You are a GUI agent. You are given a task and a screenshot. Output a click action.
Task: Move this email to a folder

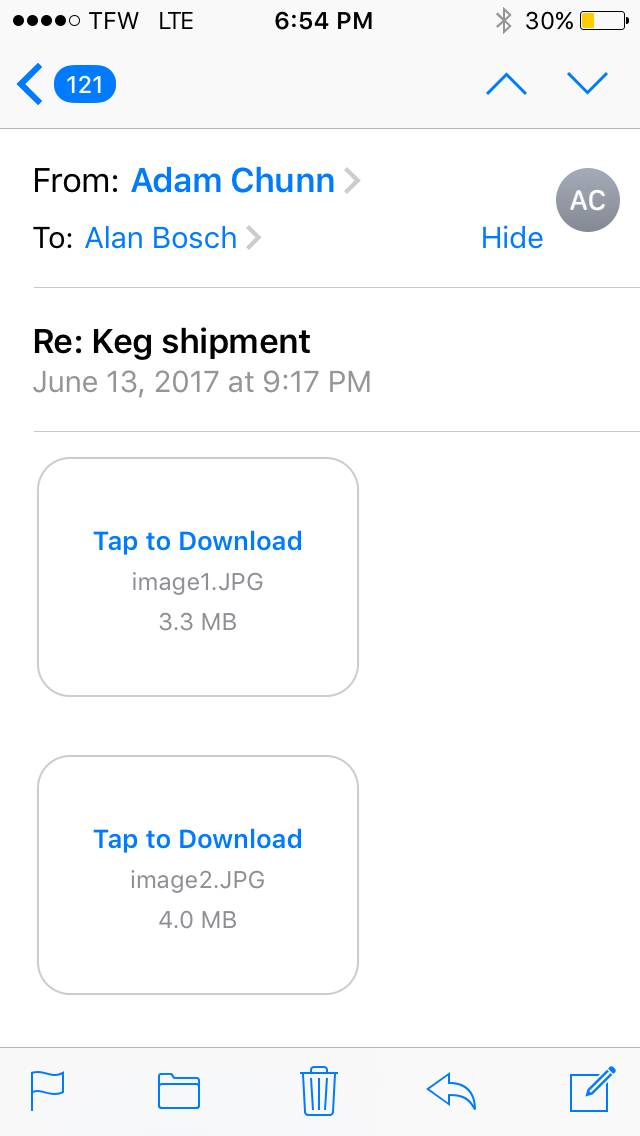(x=179, y=1091)
